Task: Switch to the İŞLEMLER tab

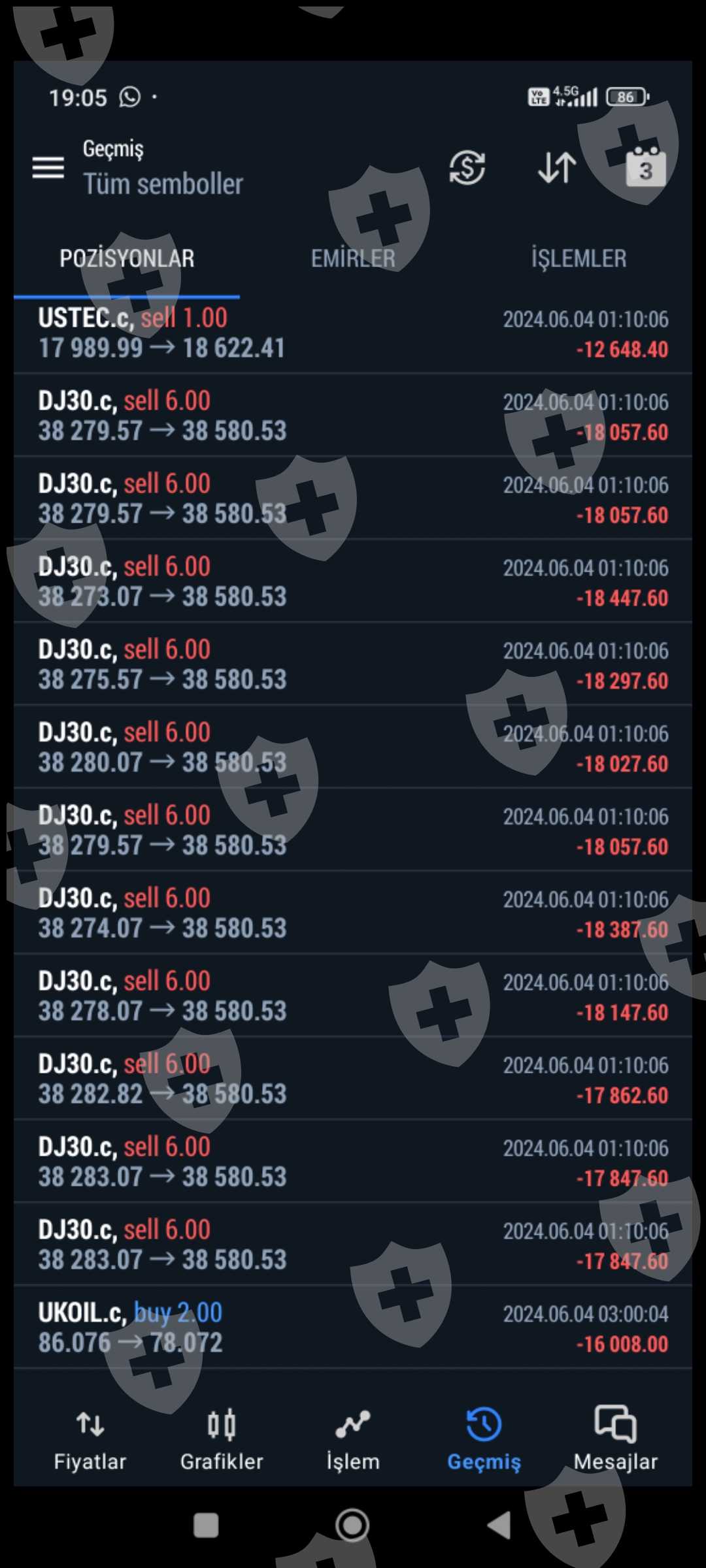Action: point(579,259)
